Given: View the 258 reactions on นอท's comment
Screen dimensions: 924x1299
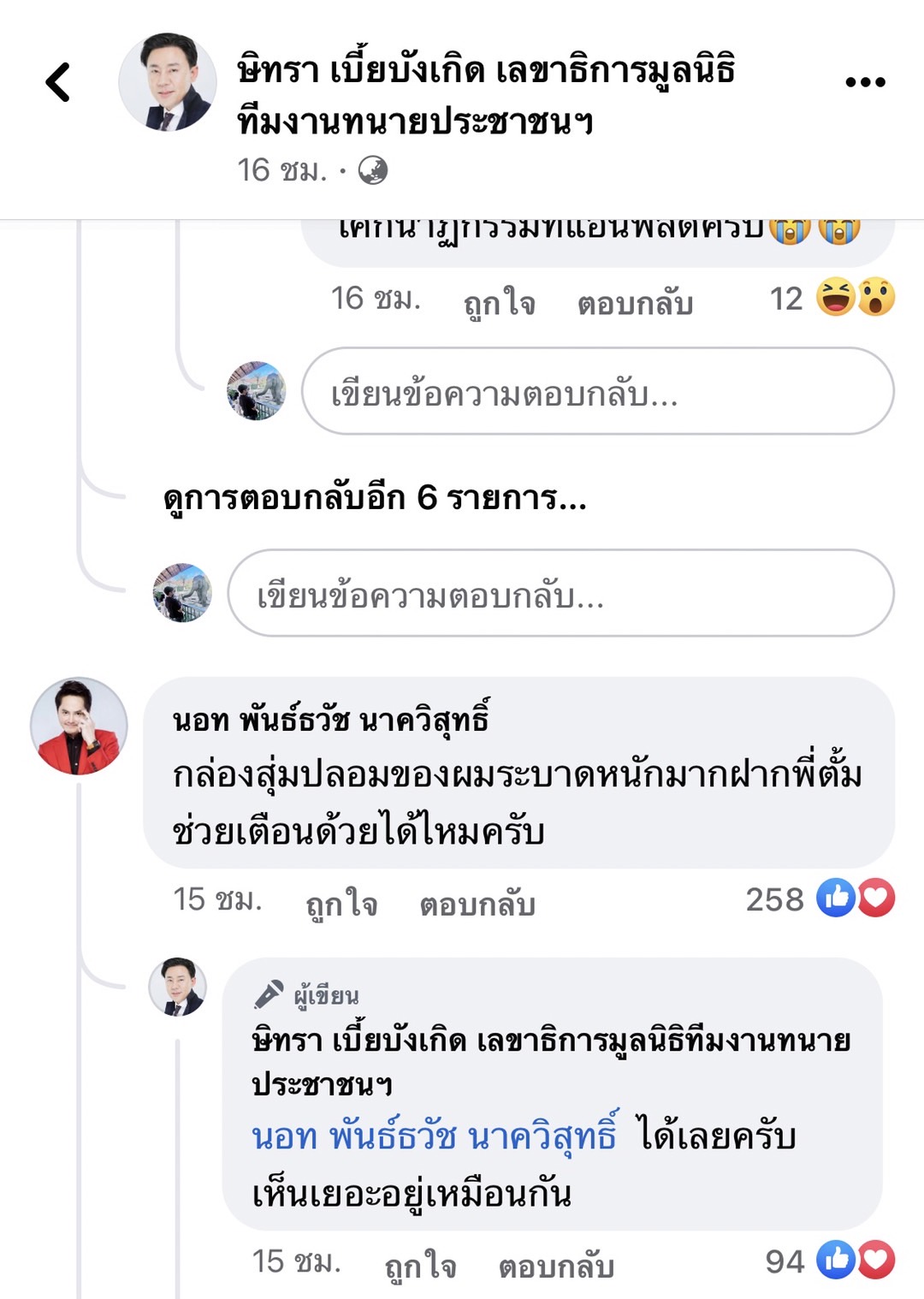Looking at the screenshot, I should tap(819, 899).
